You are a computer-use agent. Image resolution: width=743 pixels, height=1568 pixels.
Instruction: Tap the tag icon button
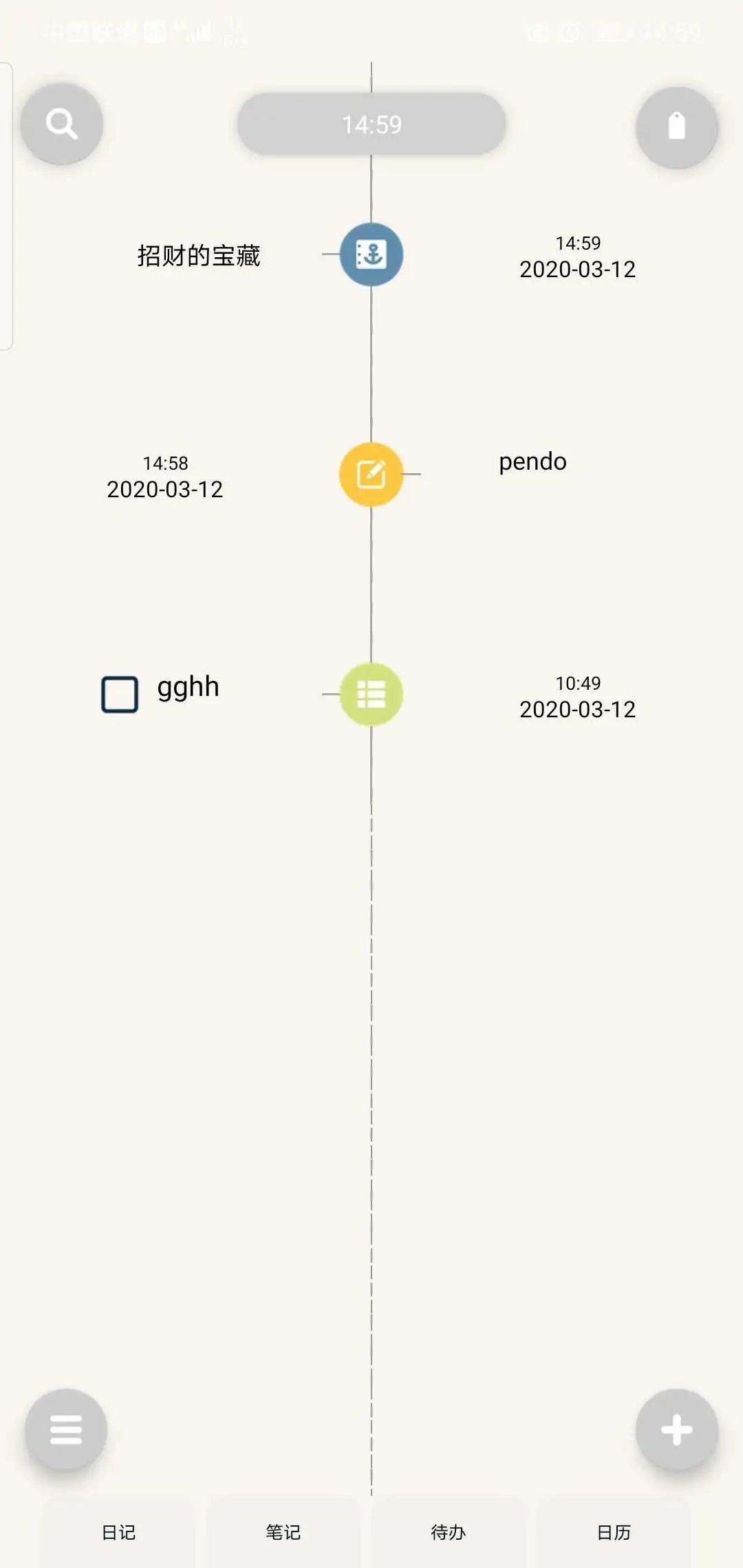(x=676, y=127)
